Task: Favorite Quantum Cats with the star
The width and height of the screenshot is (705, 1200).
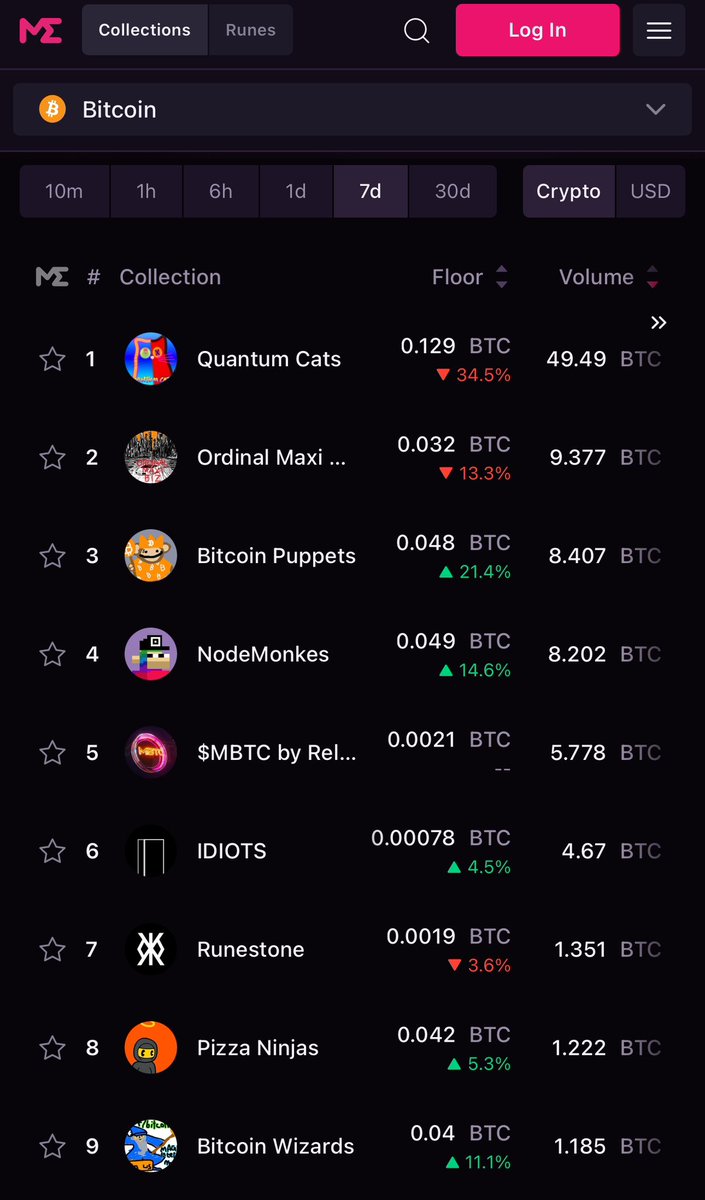Action: [52, 359]
